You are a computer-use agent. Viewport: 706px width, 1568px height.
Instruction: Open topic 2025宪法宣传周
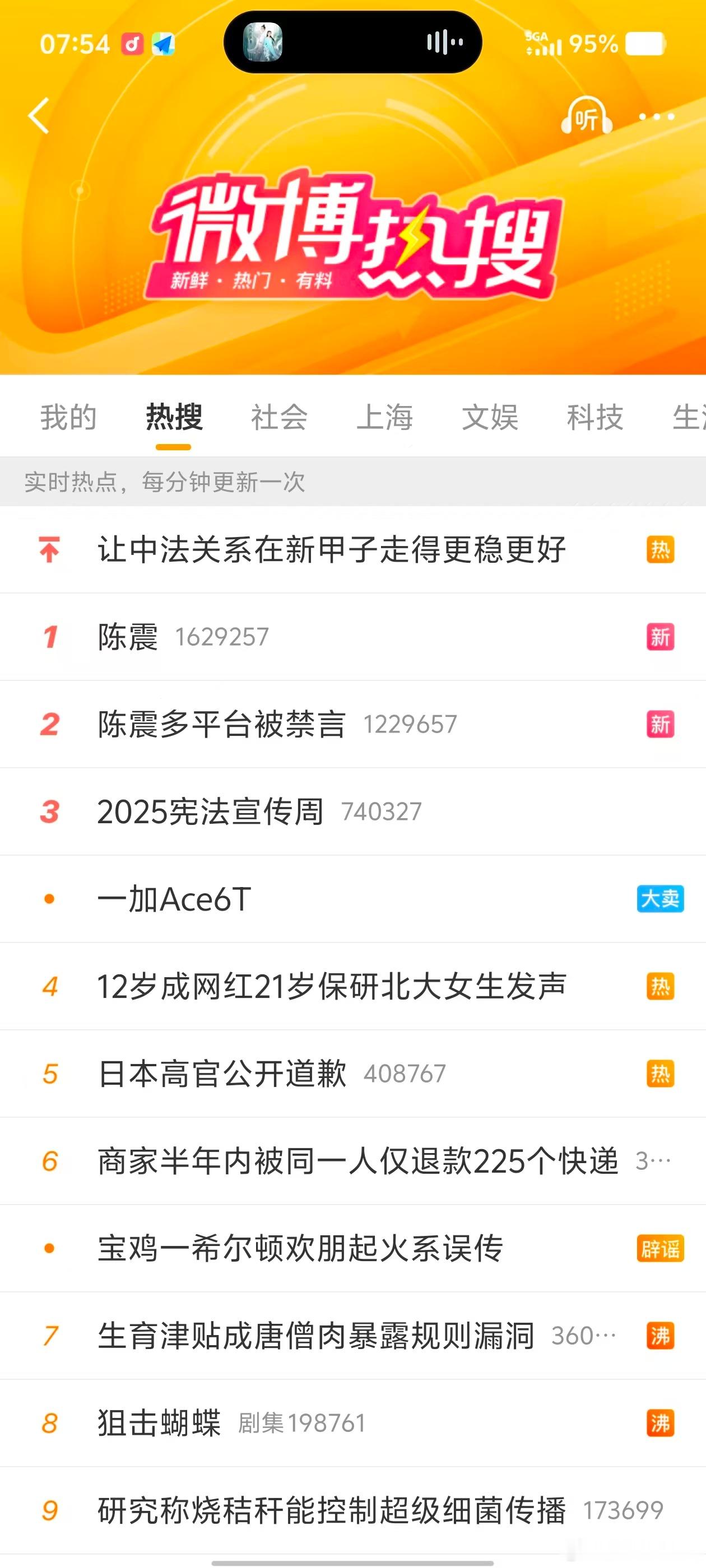coord(210,811)
